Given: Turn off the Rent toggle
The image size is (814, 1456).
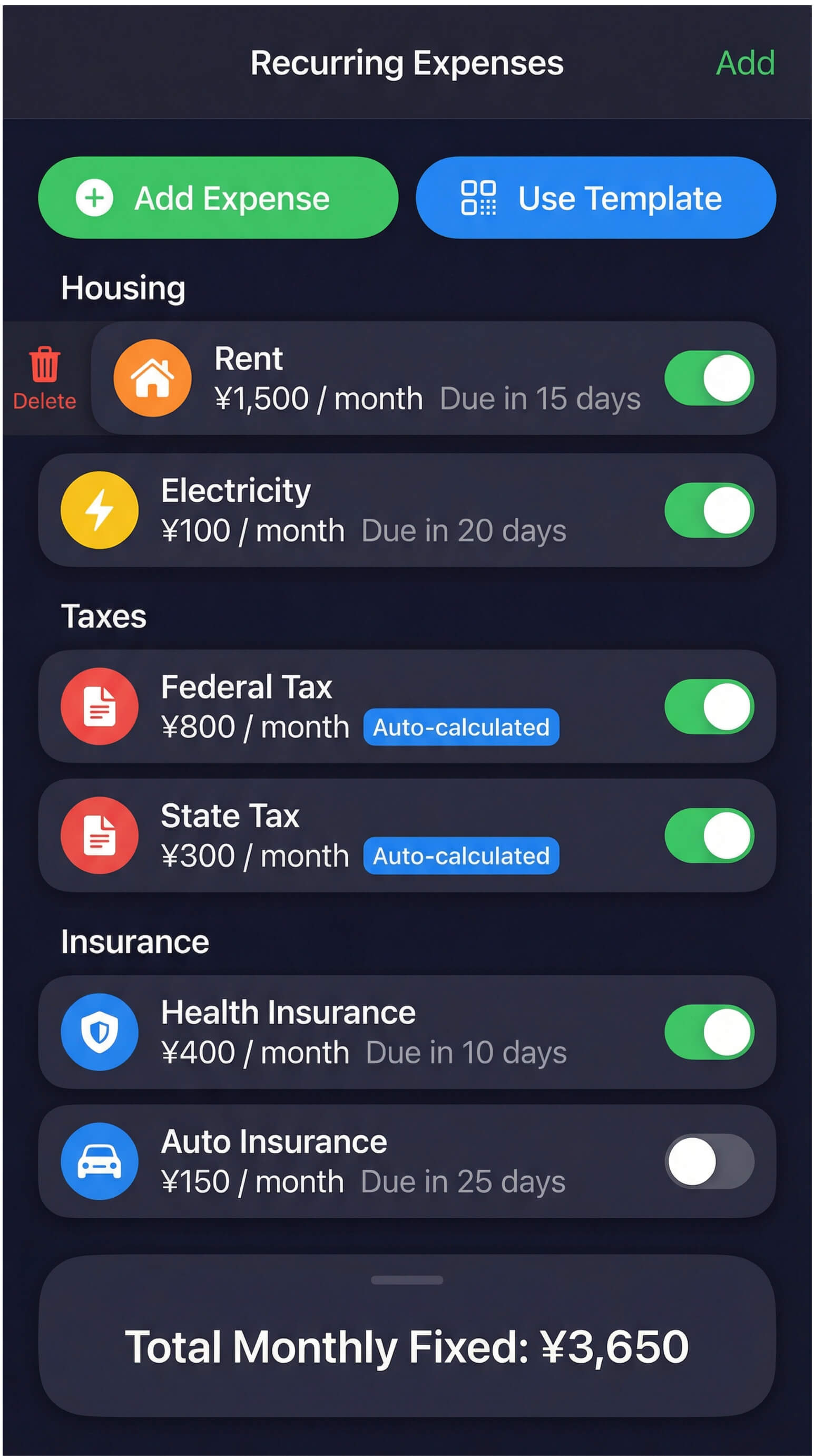Looking at the screenshot, I should tap(709, 378).
